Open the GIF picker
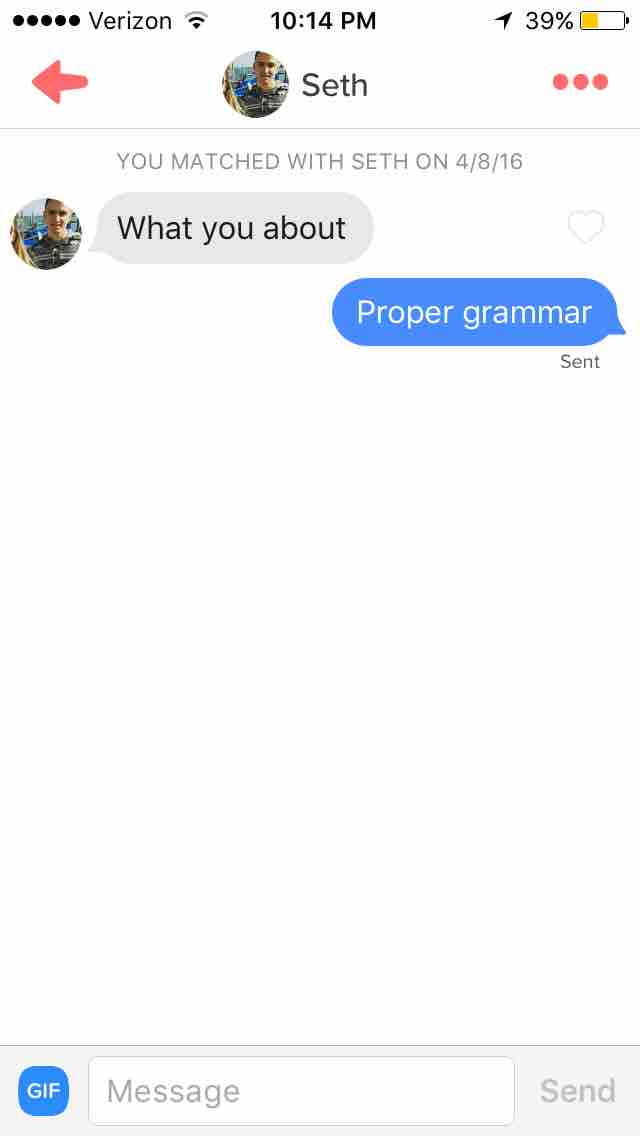This screenshot has height=1136, width=640. click(x=43, y=1090)
